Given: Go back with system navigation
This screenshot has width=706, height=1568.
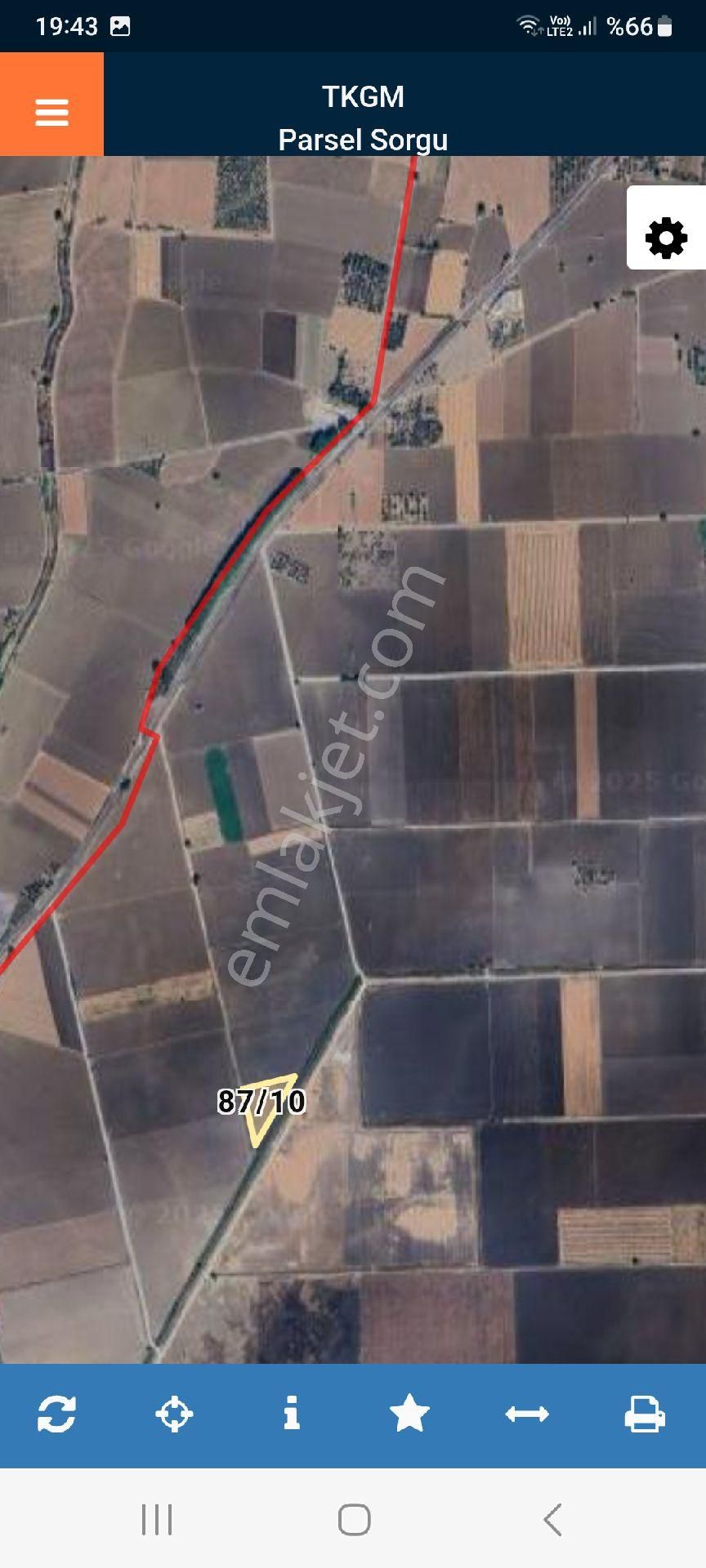Looking at the screenshot, I should pos(553,1520).
